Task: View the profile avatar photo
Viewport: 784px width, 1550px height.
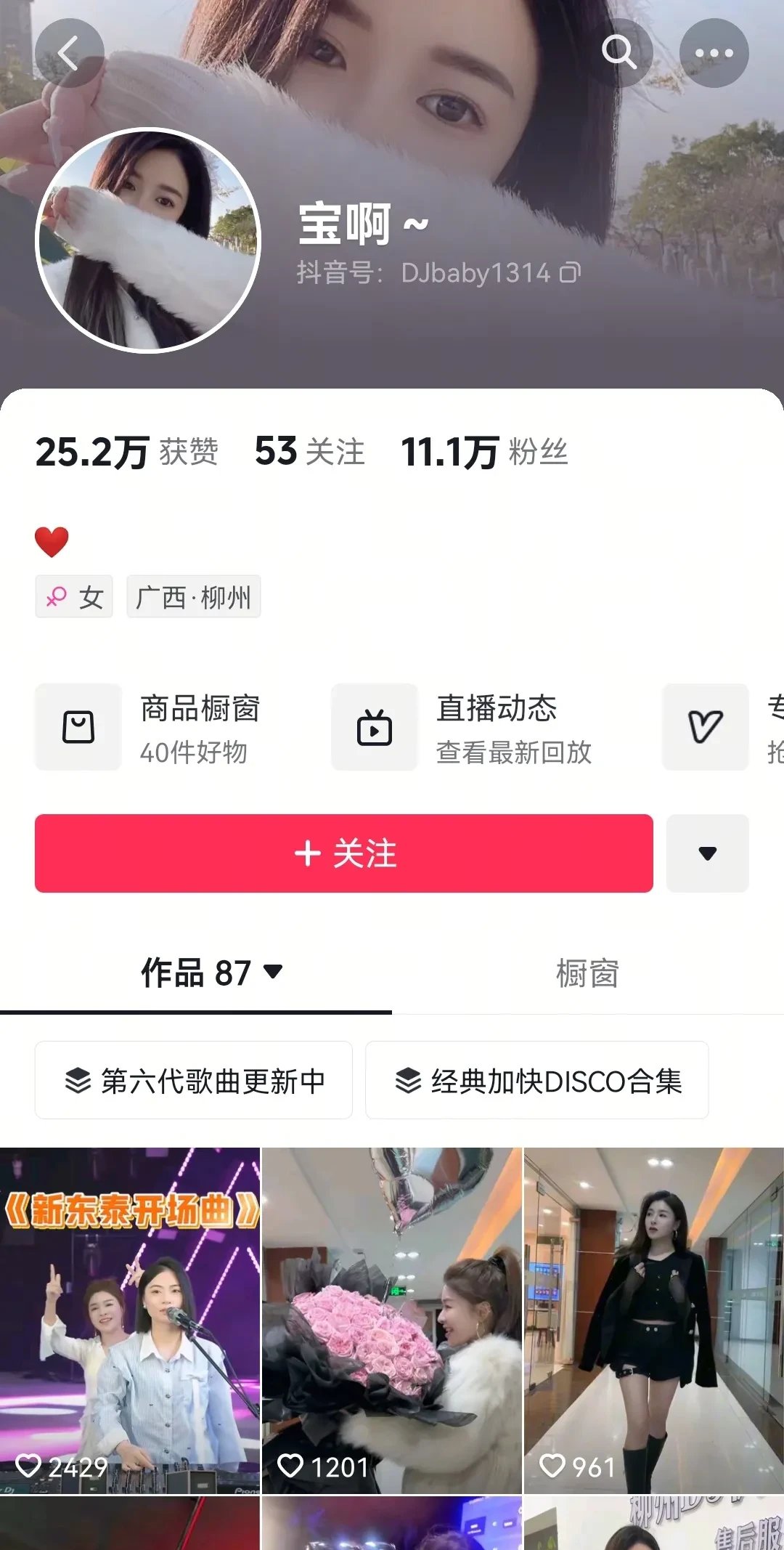Action: (x=148, y=240)
